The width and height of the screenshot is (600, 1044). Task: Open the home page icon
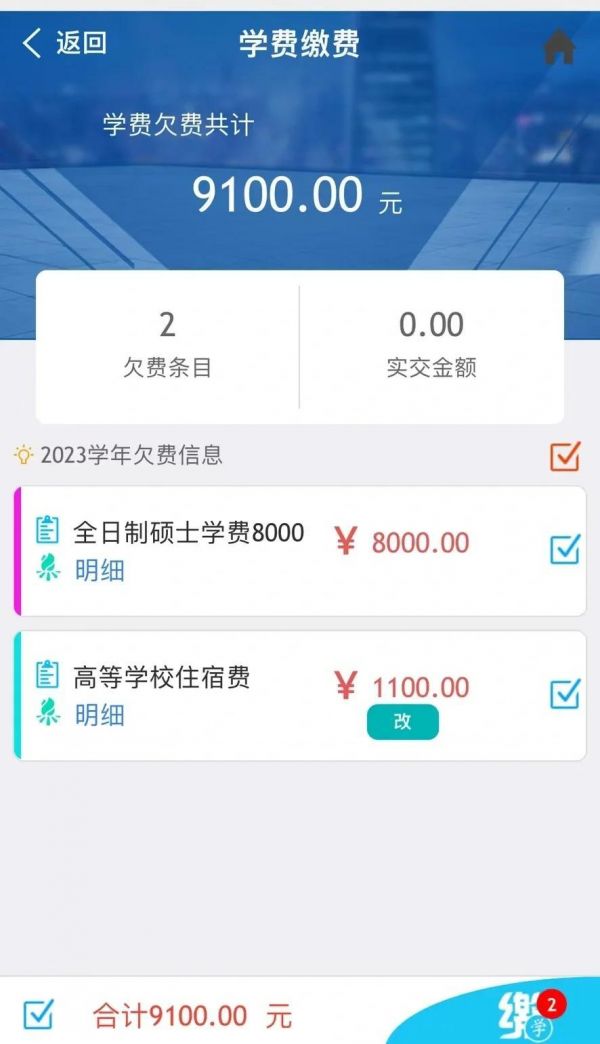(559, 46)
